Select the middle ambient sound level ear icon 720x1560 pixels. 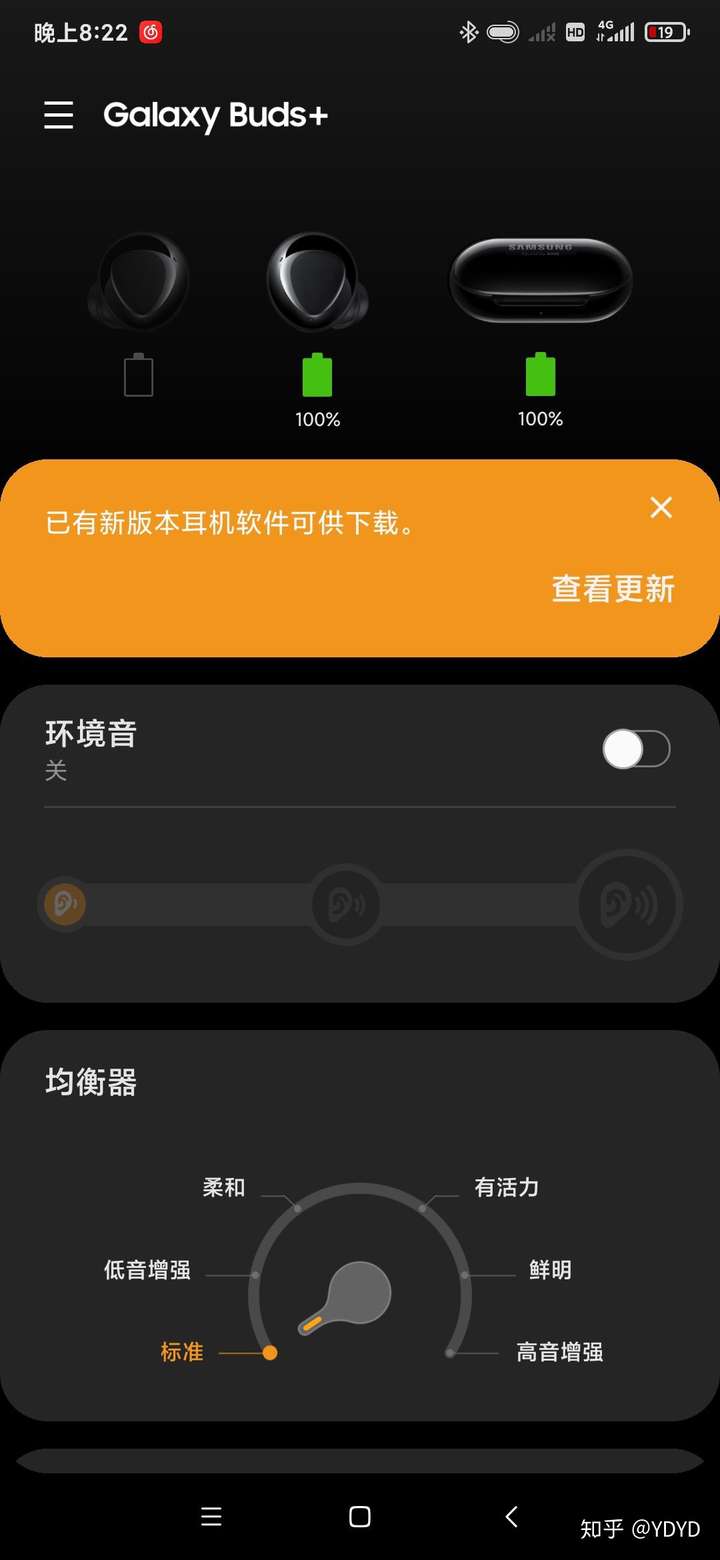tap(345, 904)
